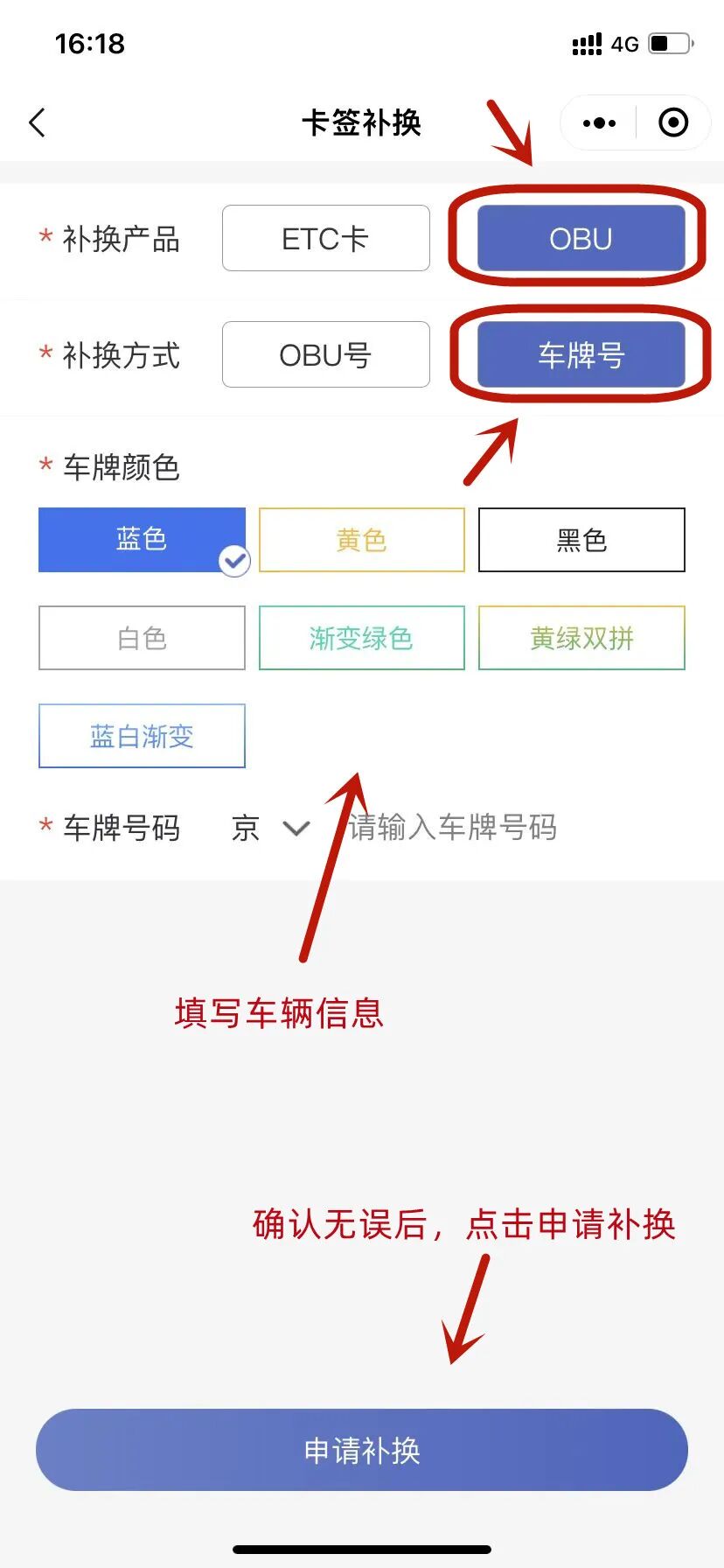Switch product selection to ETC卡

(x=325, y=238)
